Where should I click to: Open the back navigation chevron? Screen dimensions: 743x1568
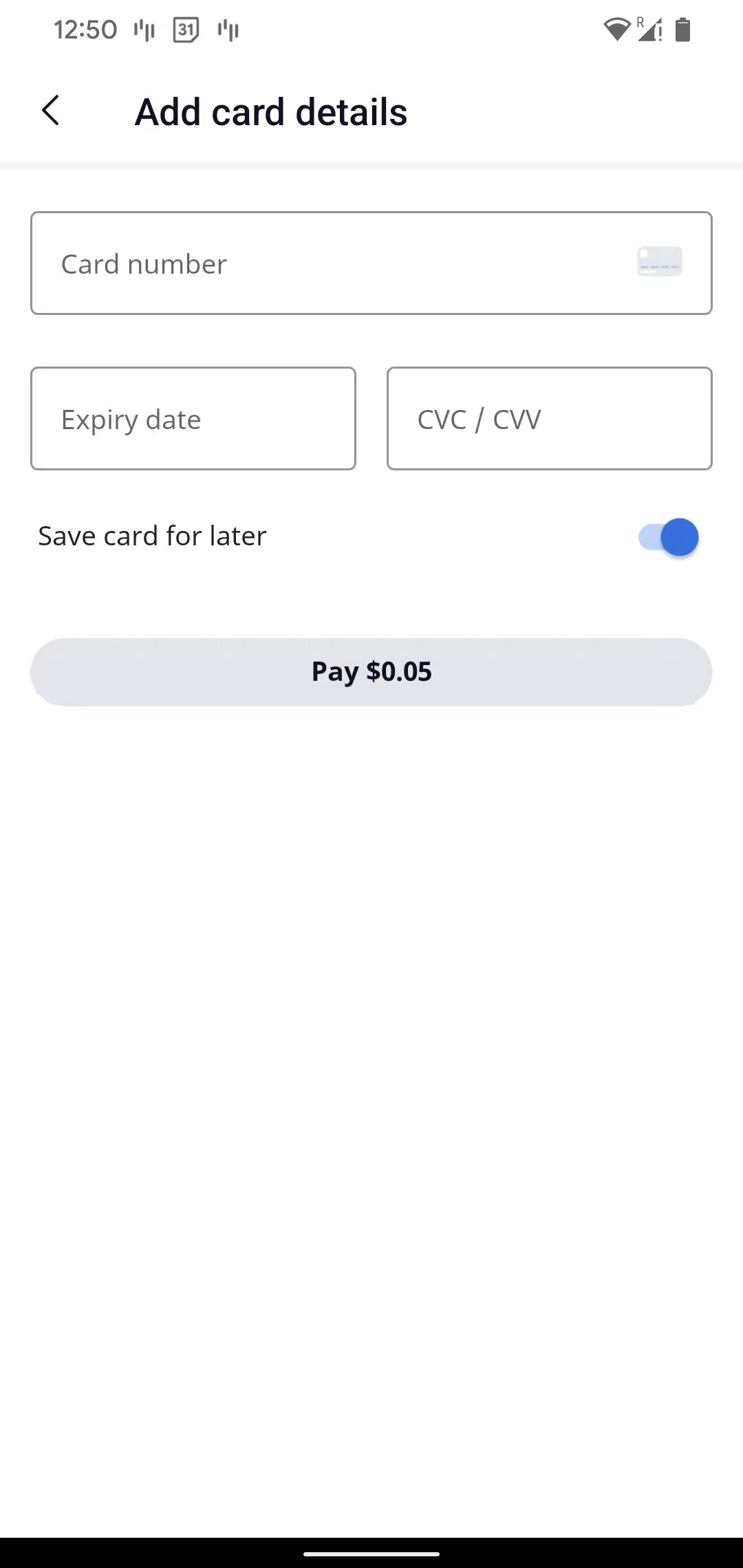(x=50, y=110)
